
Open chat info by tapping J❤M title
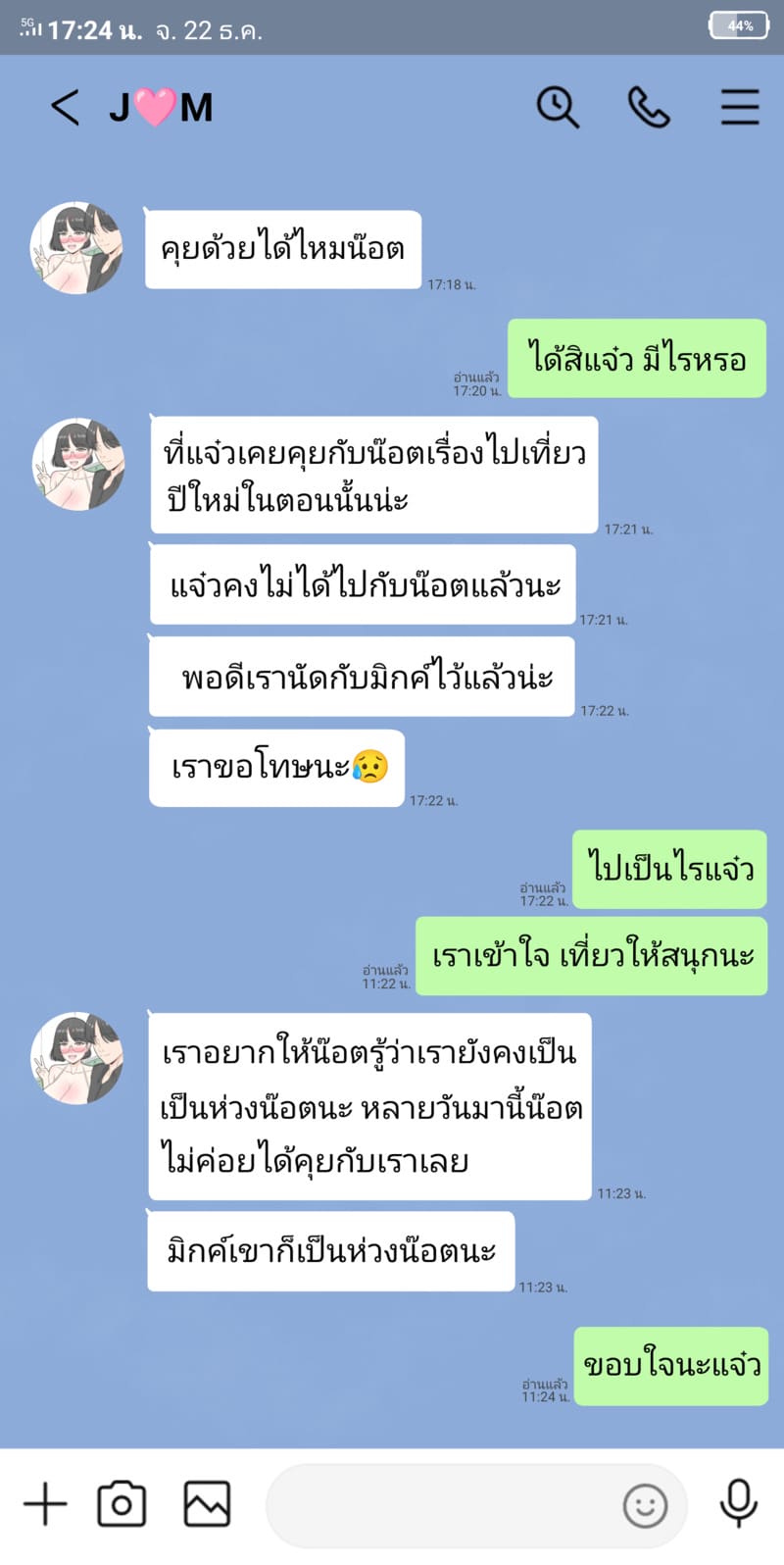coord(160,107)
